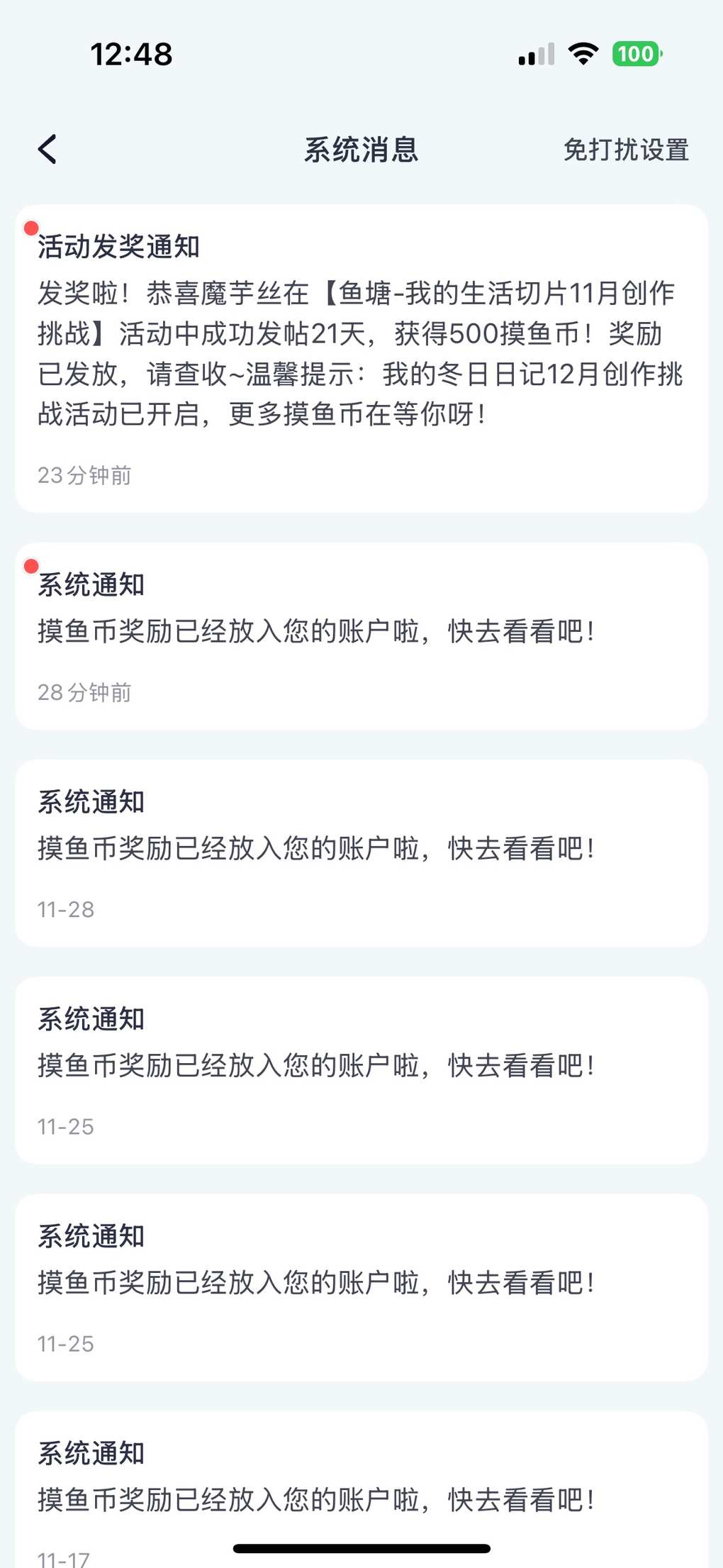Open the 系统通知 from 28分钟前

point(361,636)
